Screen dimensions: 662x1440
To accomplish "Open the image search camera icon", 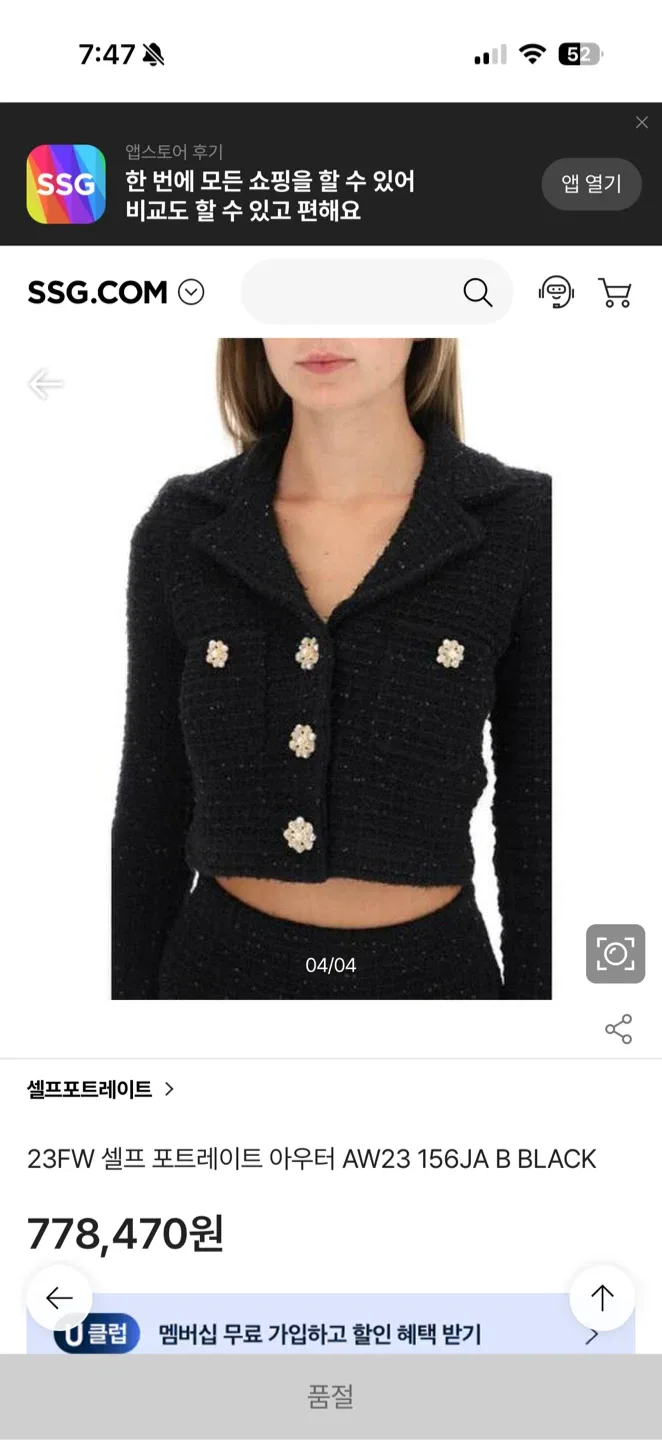I will click(615, 954).
